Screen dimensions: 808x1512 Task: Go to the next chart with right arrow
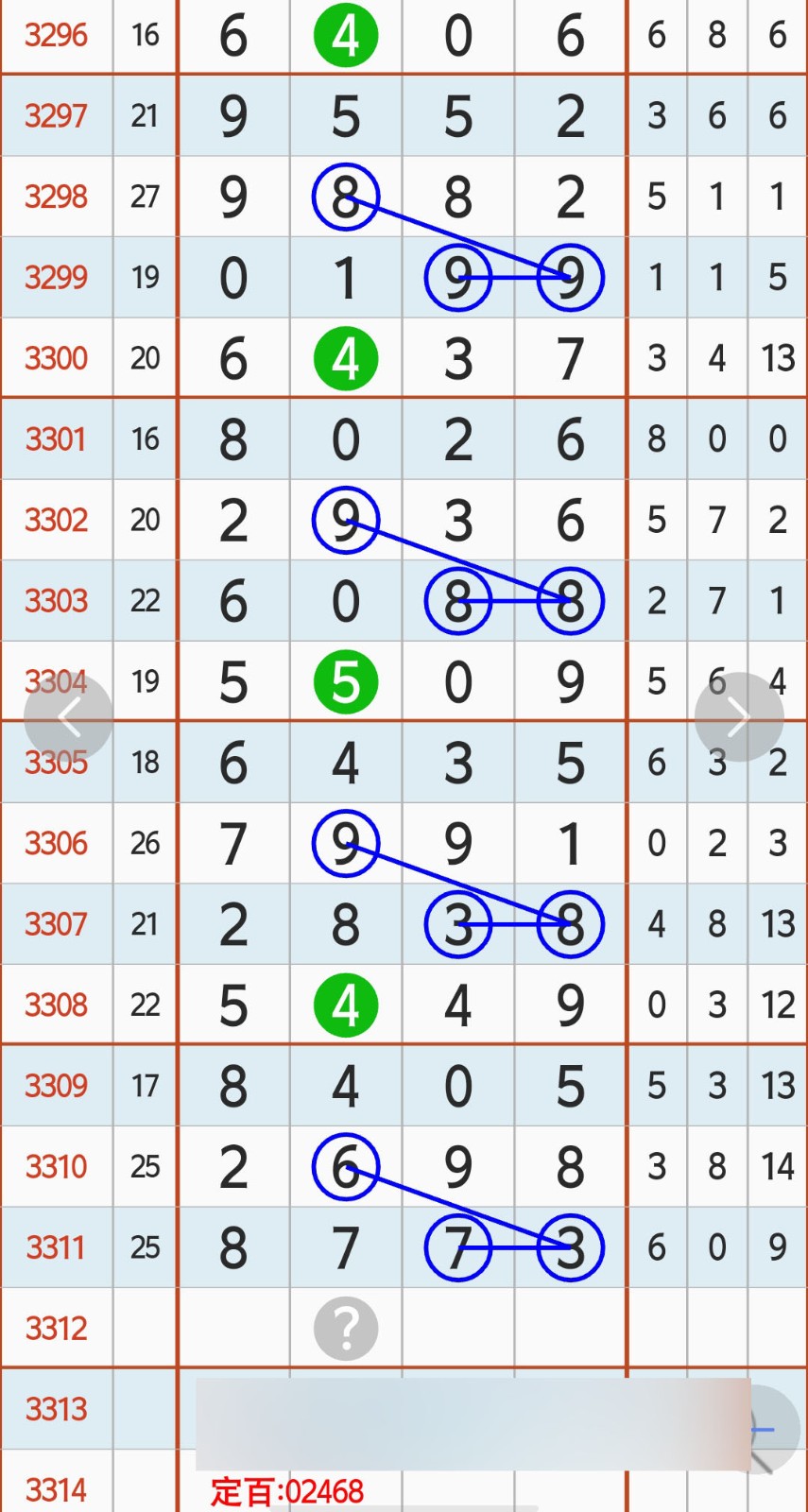[738, 717]
